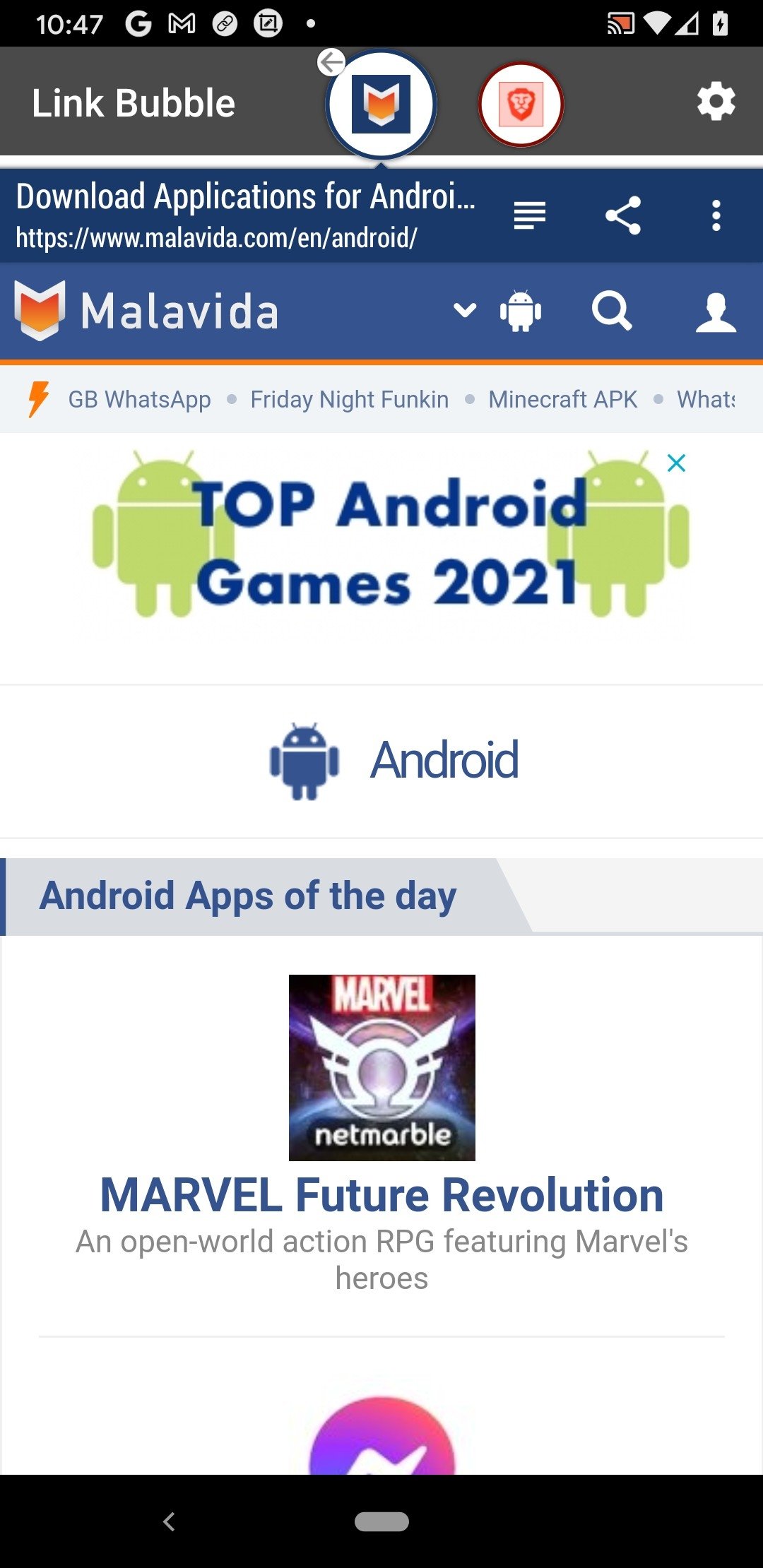The width and height of the screenshot is (763, 1568).
Task: Close the Top Android Games ad
Action: pos(676,463)
